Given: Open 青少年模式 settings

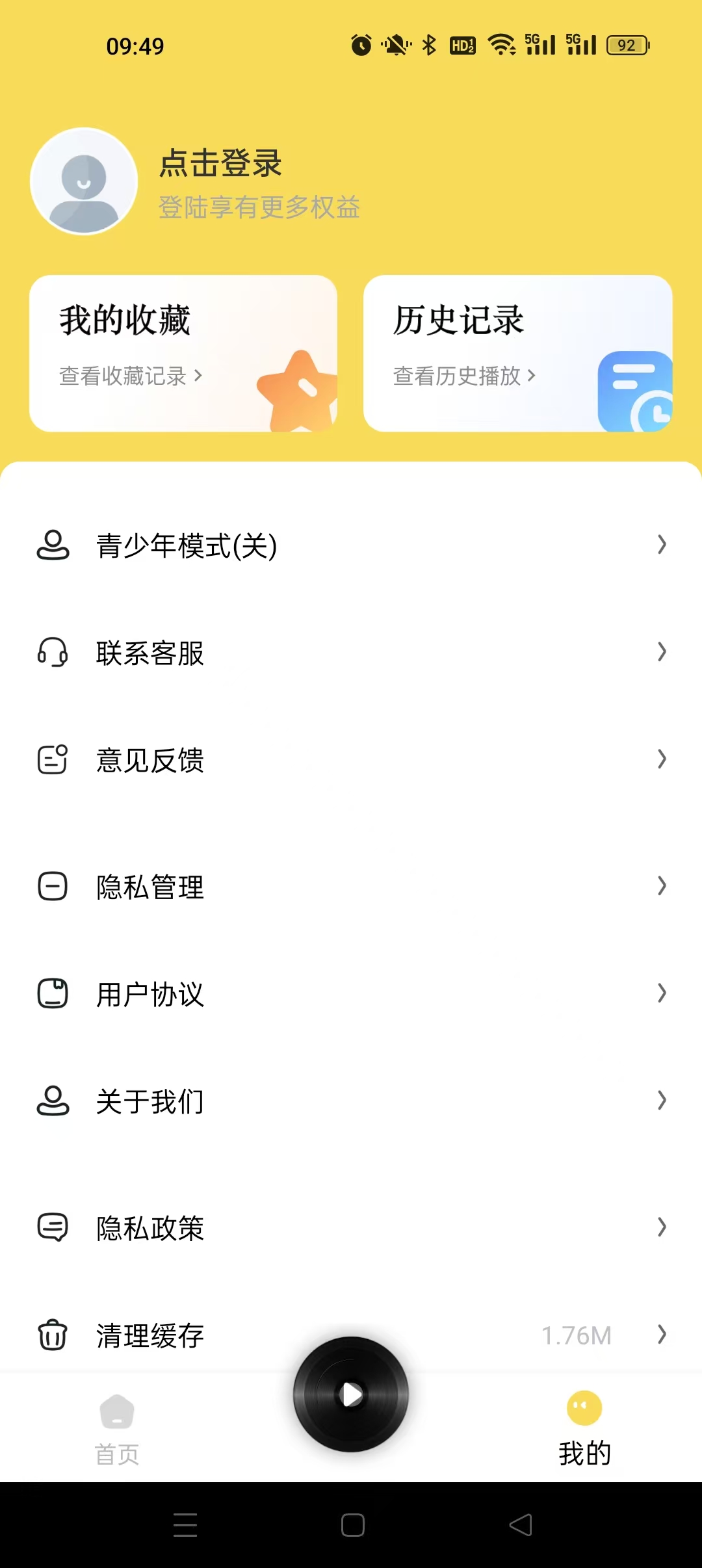Looking at the screenshot, I should [x=351, y=545].
